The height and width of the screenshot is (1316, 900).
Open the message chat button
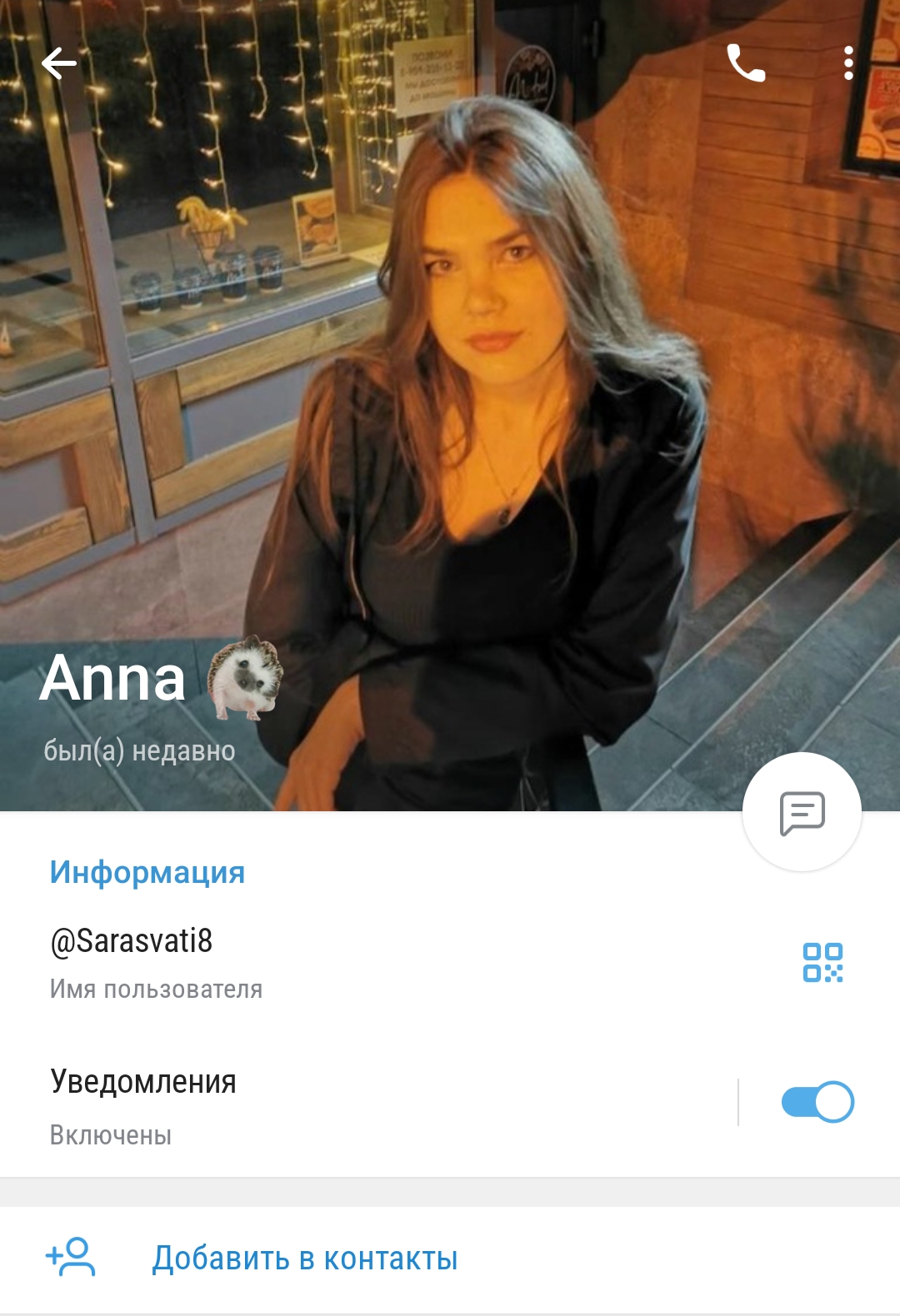tap(802, 812)
